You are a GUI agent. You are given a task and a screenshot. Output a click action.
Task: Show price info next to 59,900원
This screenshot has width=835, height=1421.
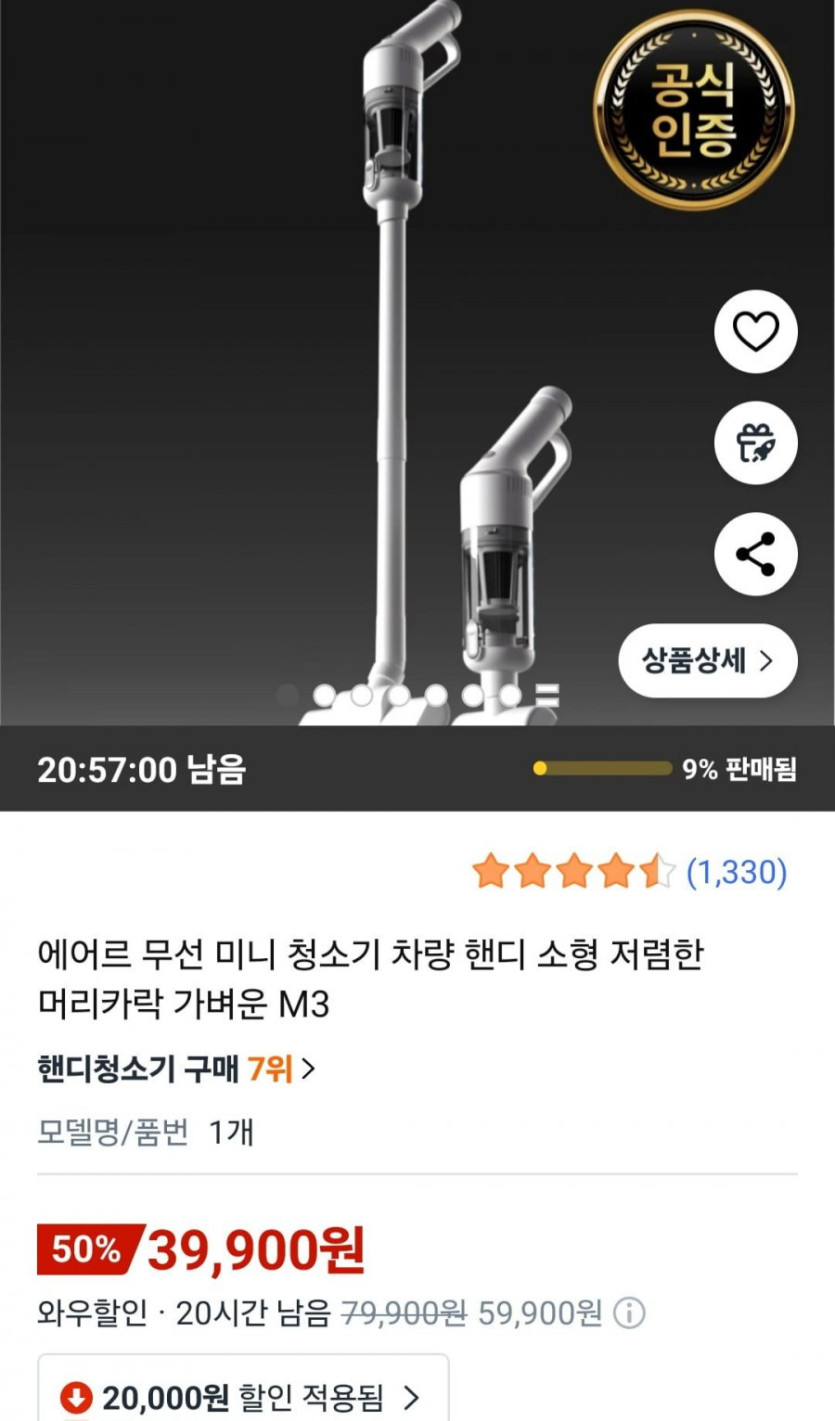click(x=629, y=1313)
